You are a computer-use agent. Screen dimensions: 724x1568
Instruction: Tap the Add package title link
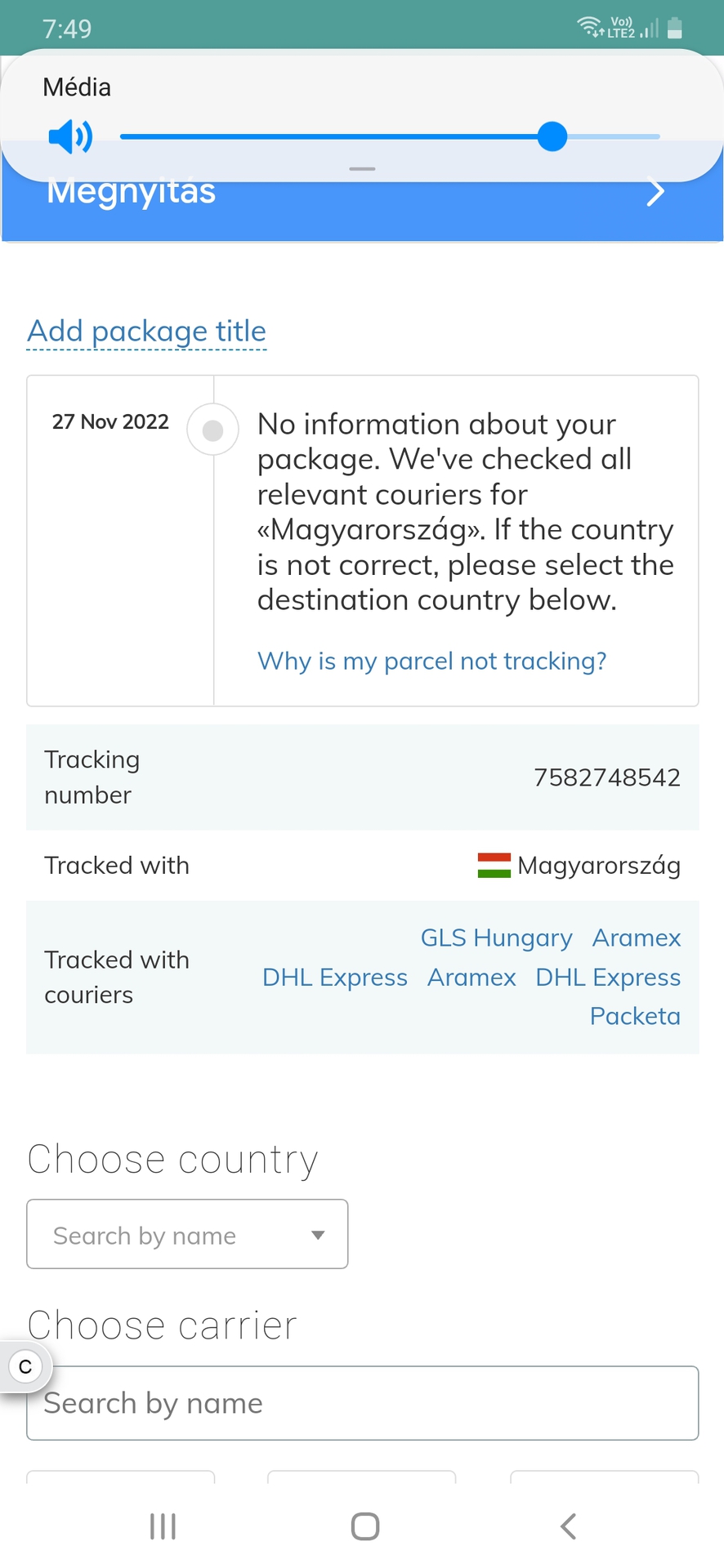[147, 332]
